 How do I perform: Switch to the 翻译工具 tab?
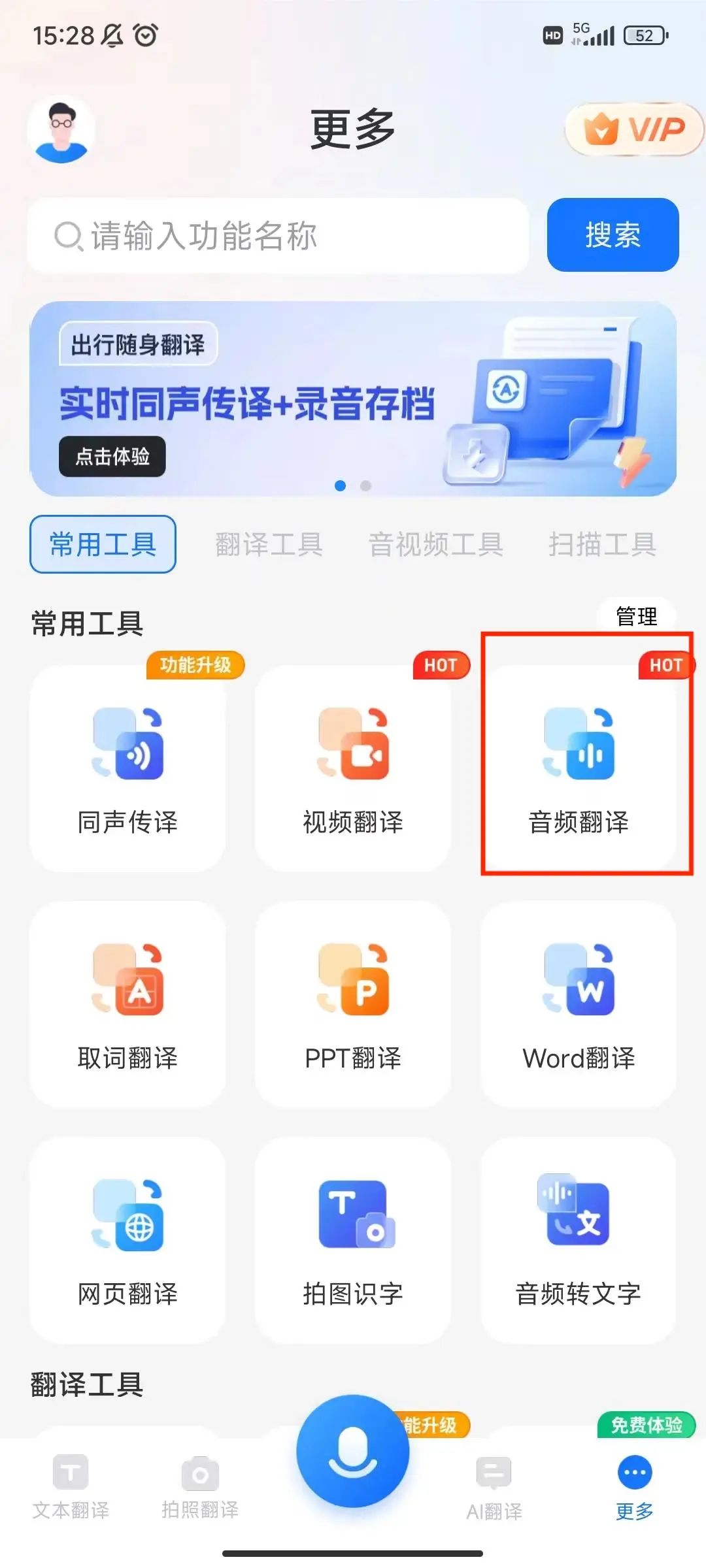point(268,546)
